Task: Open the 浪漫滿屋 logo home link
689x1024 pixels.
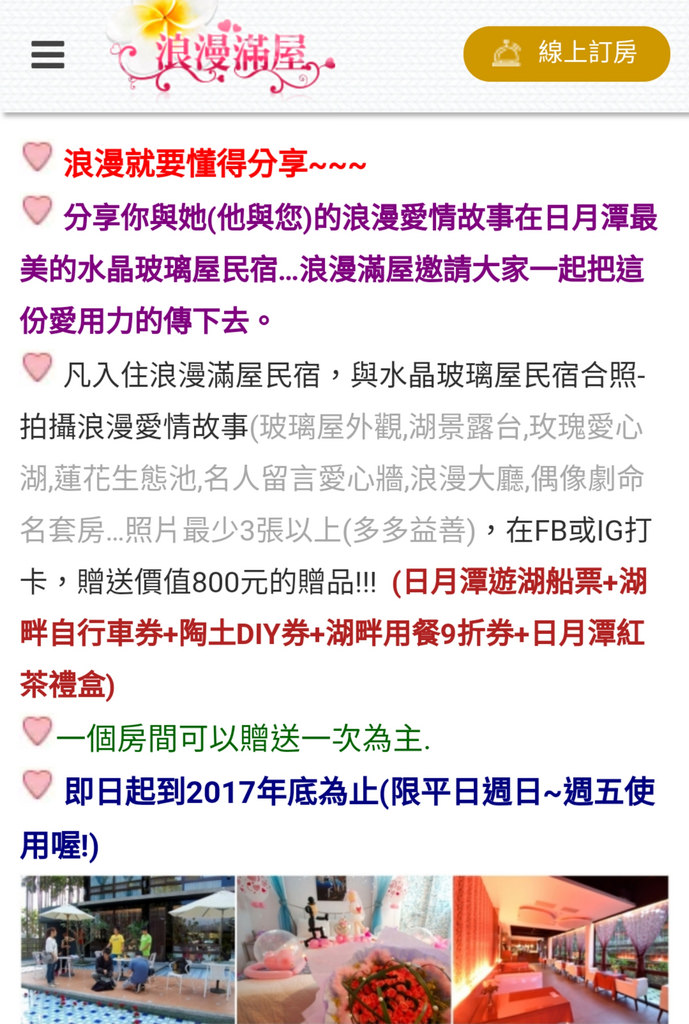Action: point(220,50)
